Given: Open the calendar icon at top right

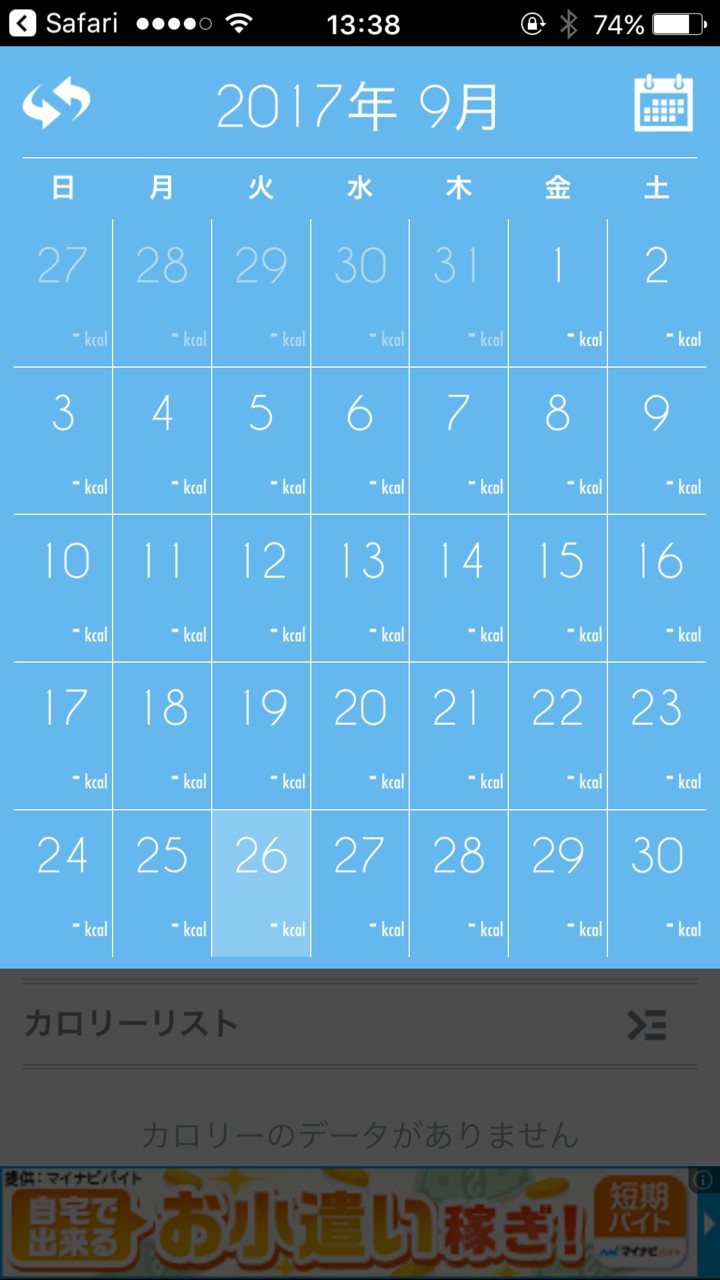Looking at the screenshot, I should (663, 103).
